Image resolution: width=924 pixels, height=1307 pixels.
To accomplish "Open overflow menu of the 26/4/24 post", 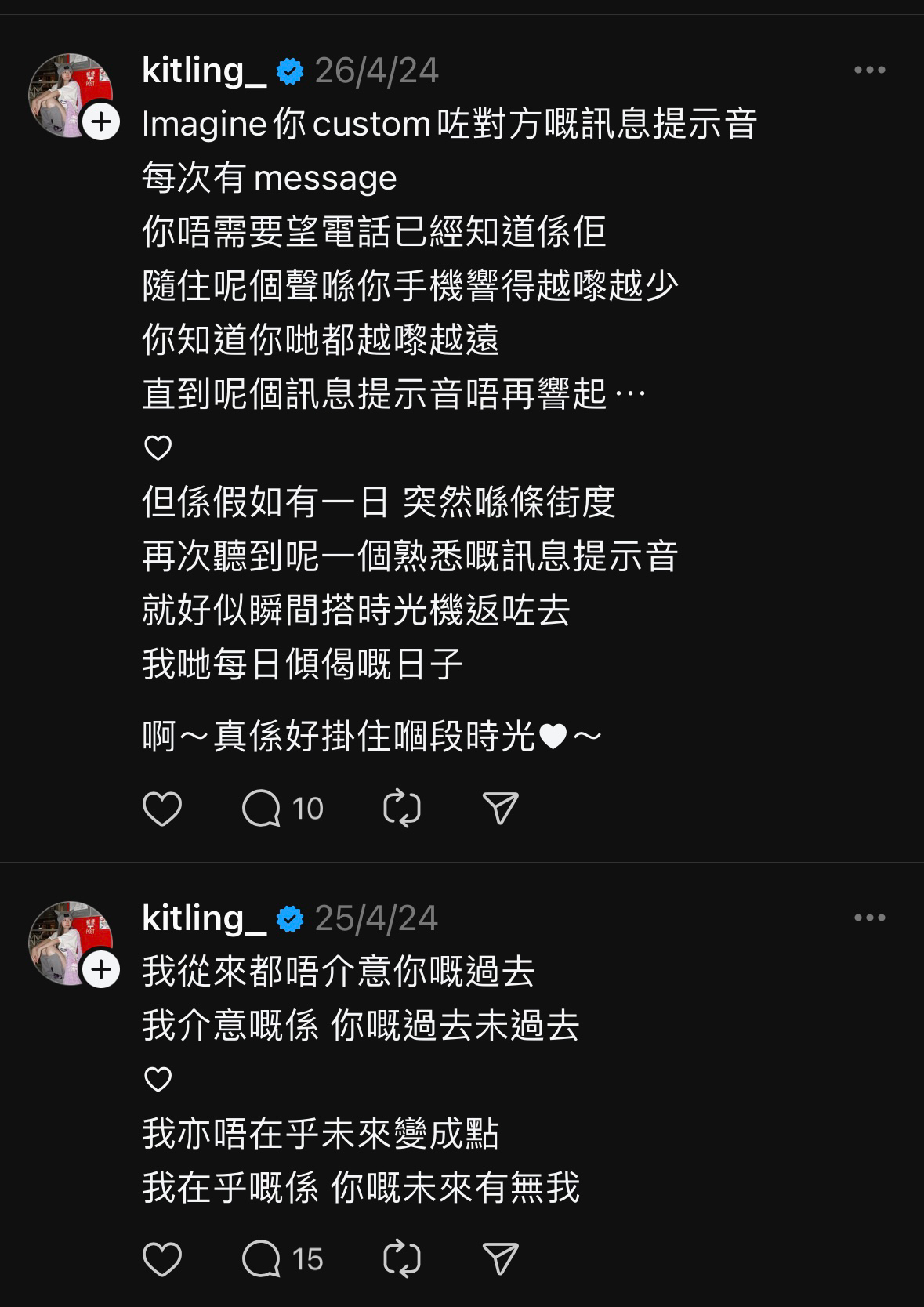I will coord(869,71).
